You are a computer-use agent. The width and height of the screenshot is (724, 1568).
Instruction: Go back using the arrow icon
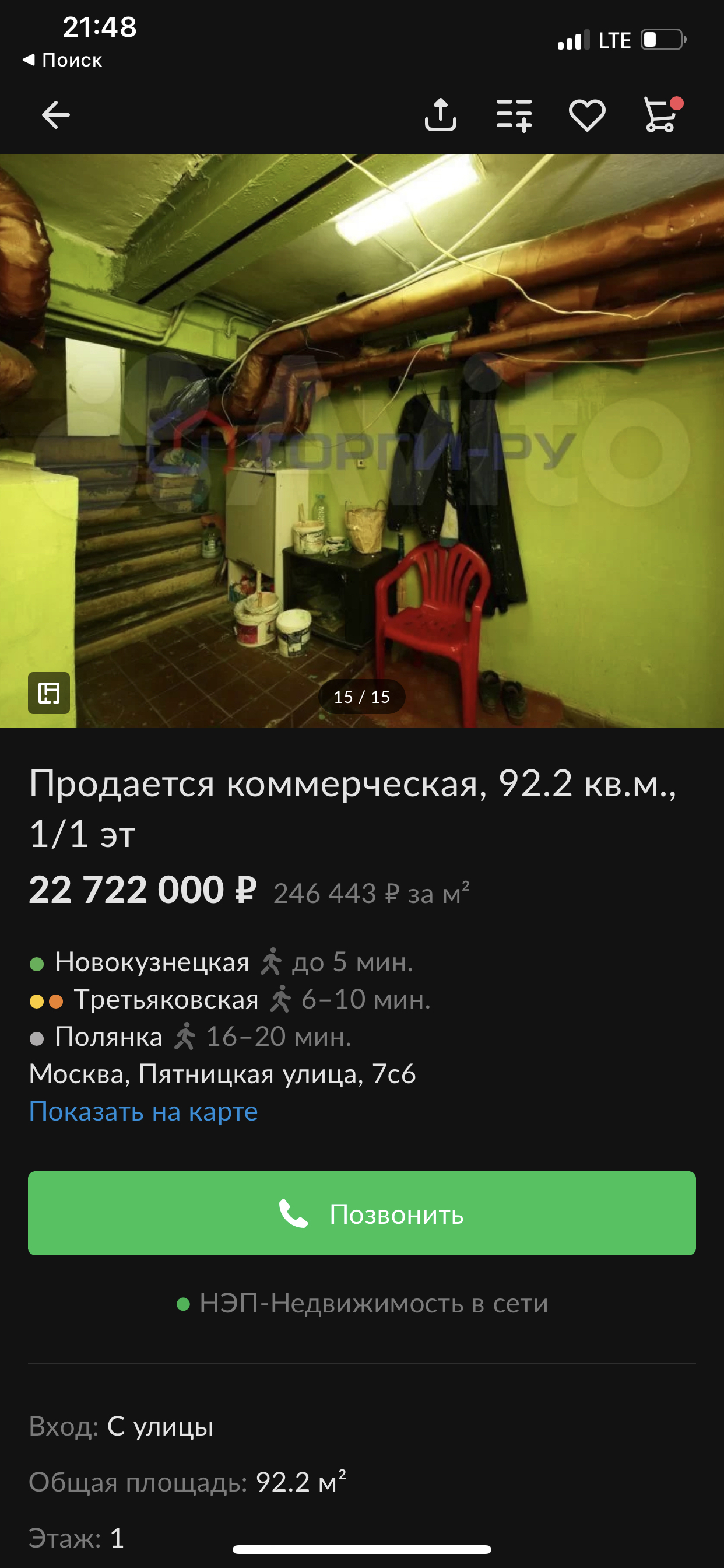pyautogui.click(x=55, y=115)
